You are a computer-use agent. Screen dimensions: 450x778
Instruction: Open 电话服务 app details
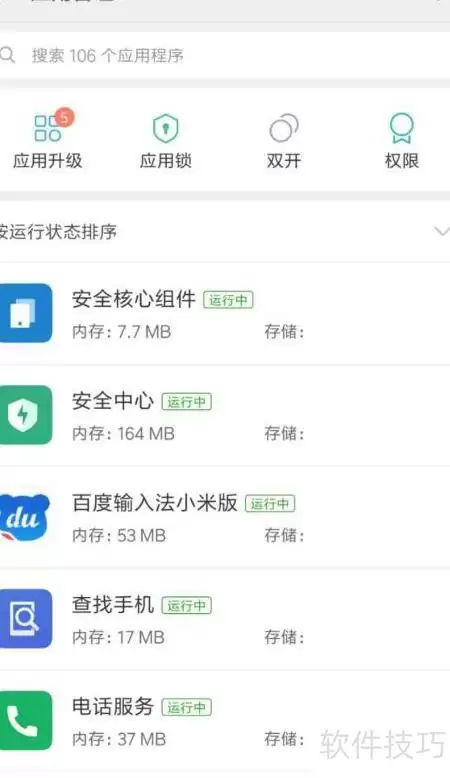click(225, 721)
